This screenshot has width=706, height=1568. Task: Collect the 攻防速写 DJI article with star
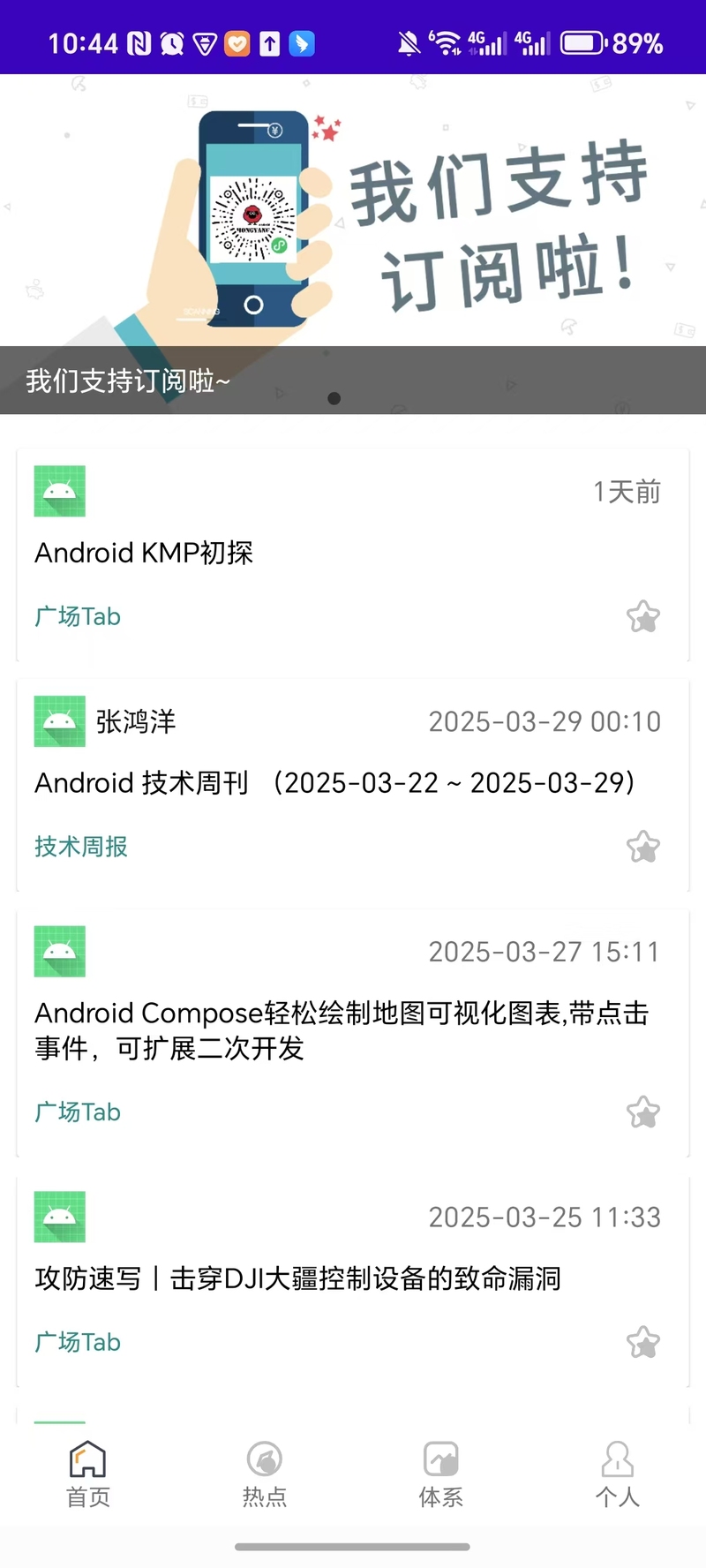click(642, 1342)
